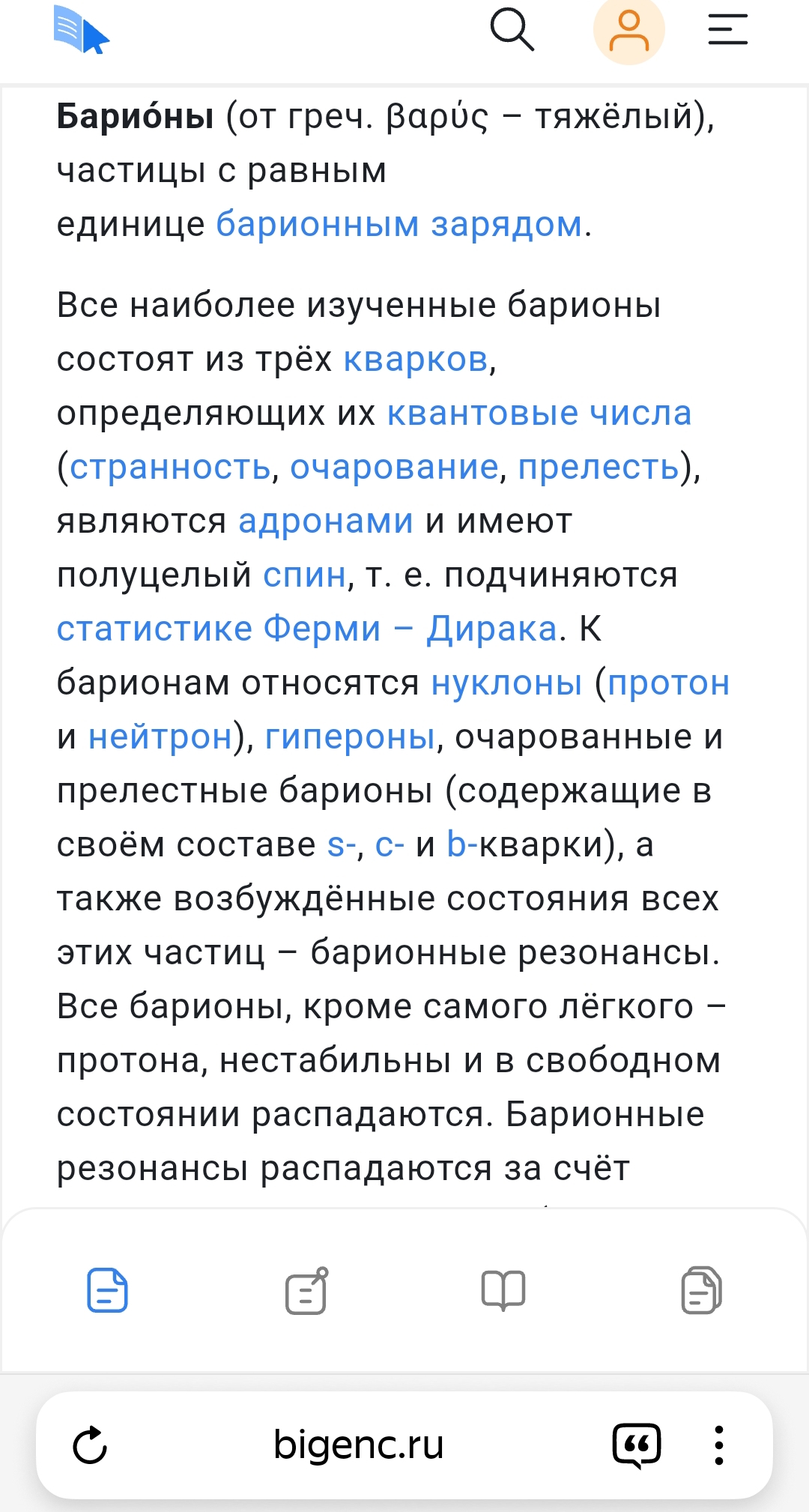Switch to the open book tab
The height and width of the screenshot is (1512, 809).
pyautogui.click(x=503, y=1290)
